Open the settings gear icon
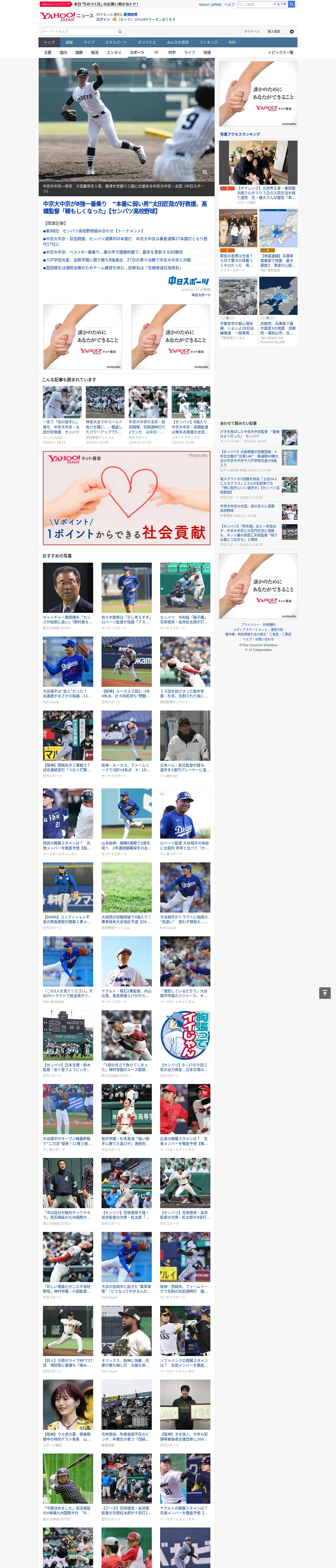Viewport: 336px width, 1568px height. tap(292, 31)
